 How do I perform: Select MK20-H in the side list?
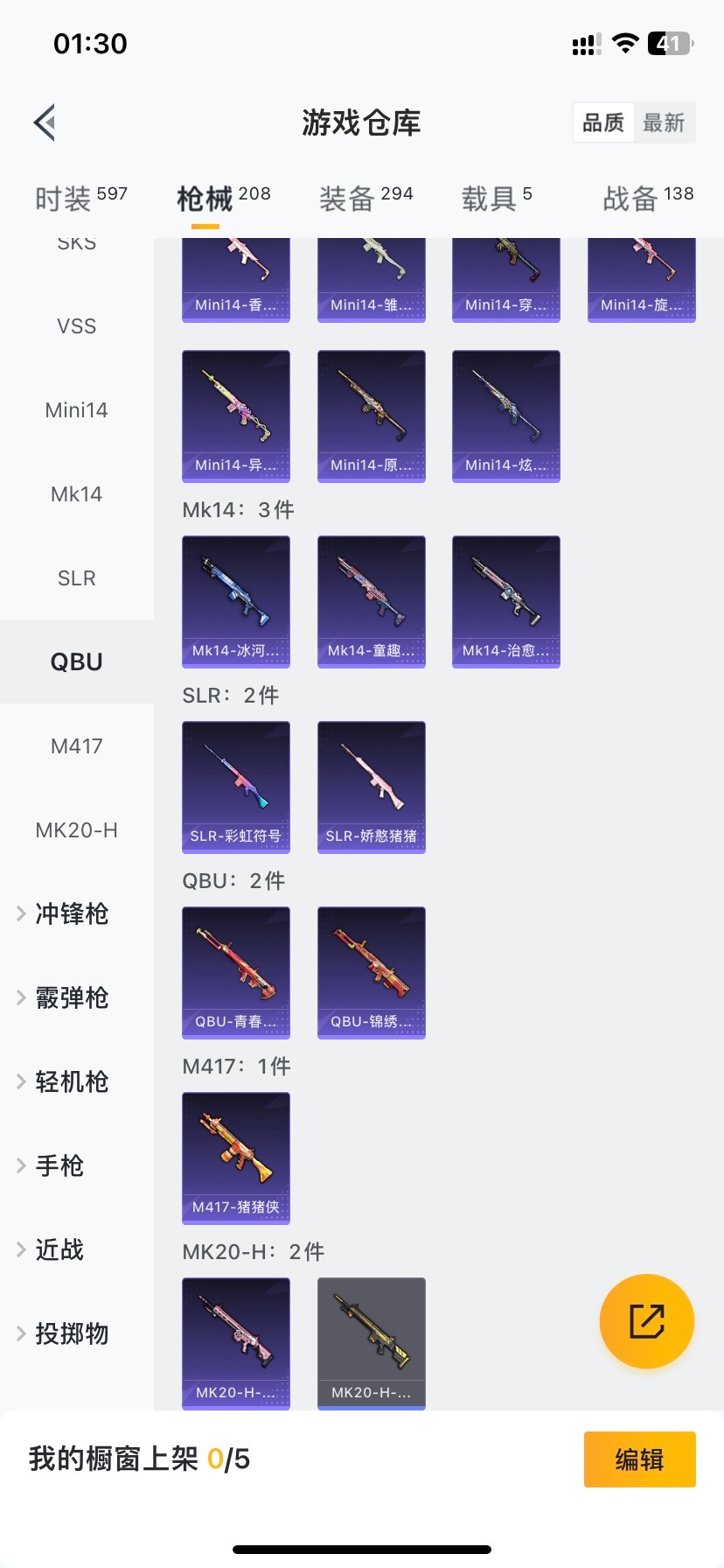[x=77, y=830]
